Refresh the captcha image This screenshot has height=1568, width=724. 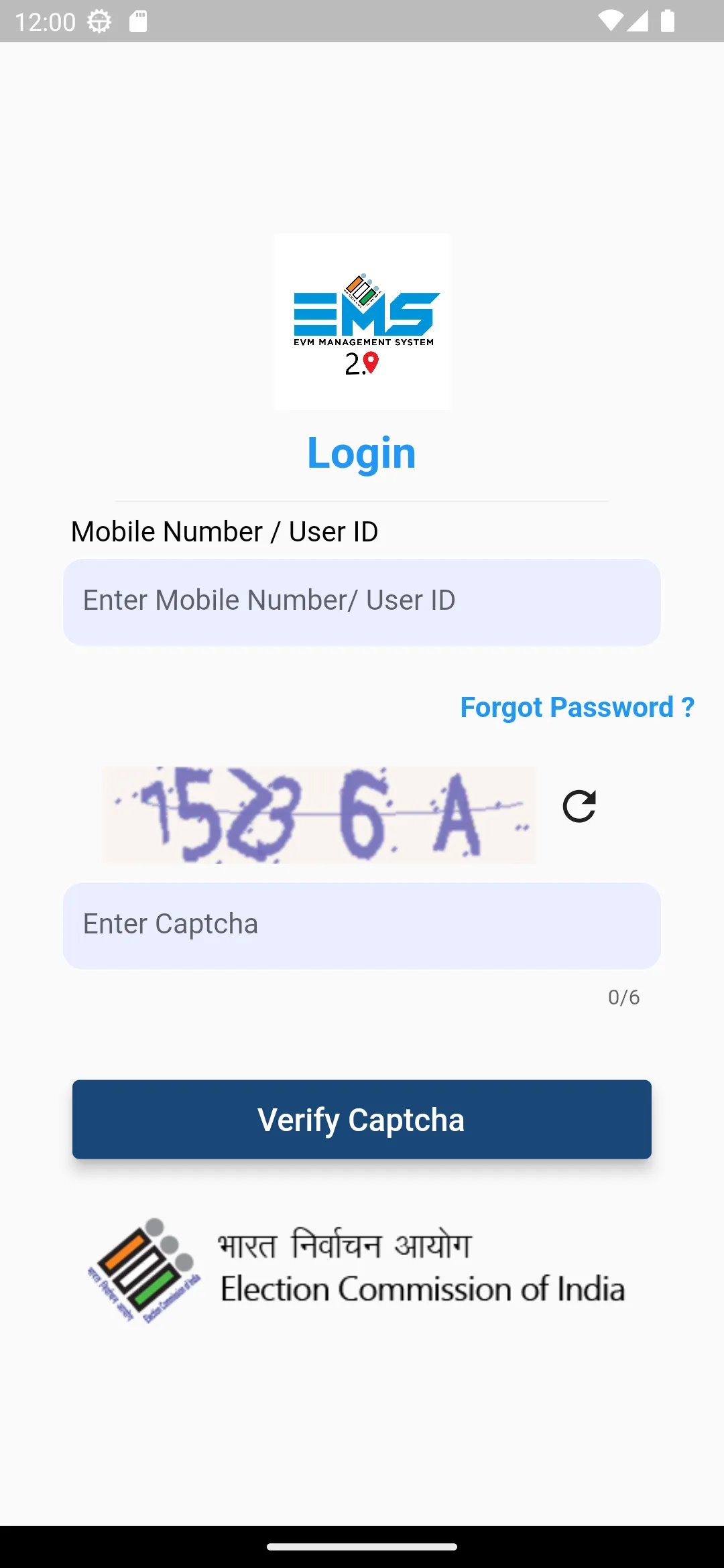(x=579, y=806)
